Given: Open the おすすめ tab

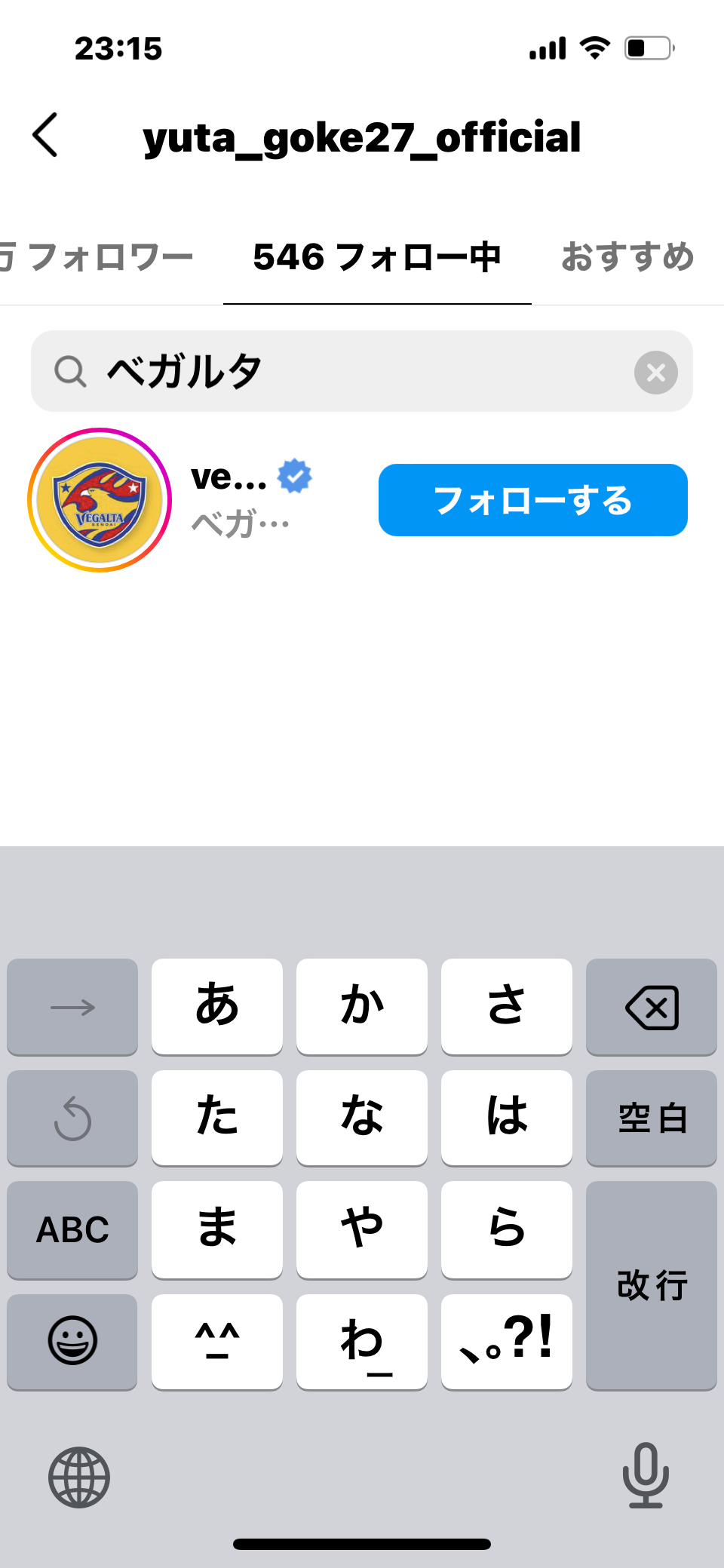Looking at the screenshot, I should pyautogui.click(x=627, y=258).
